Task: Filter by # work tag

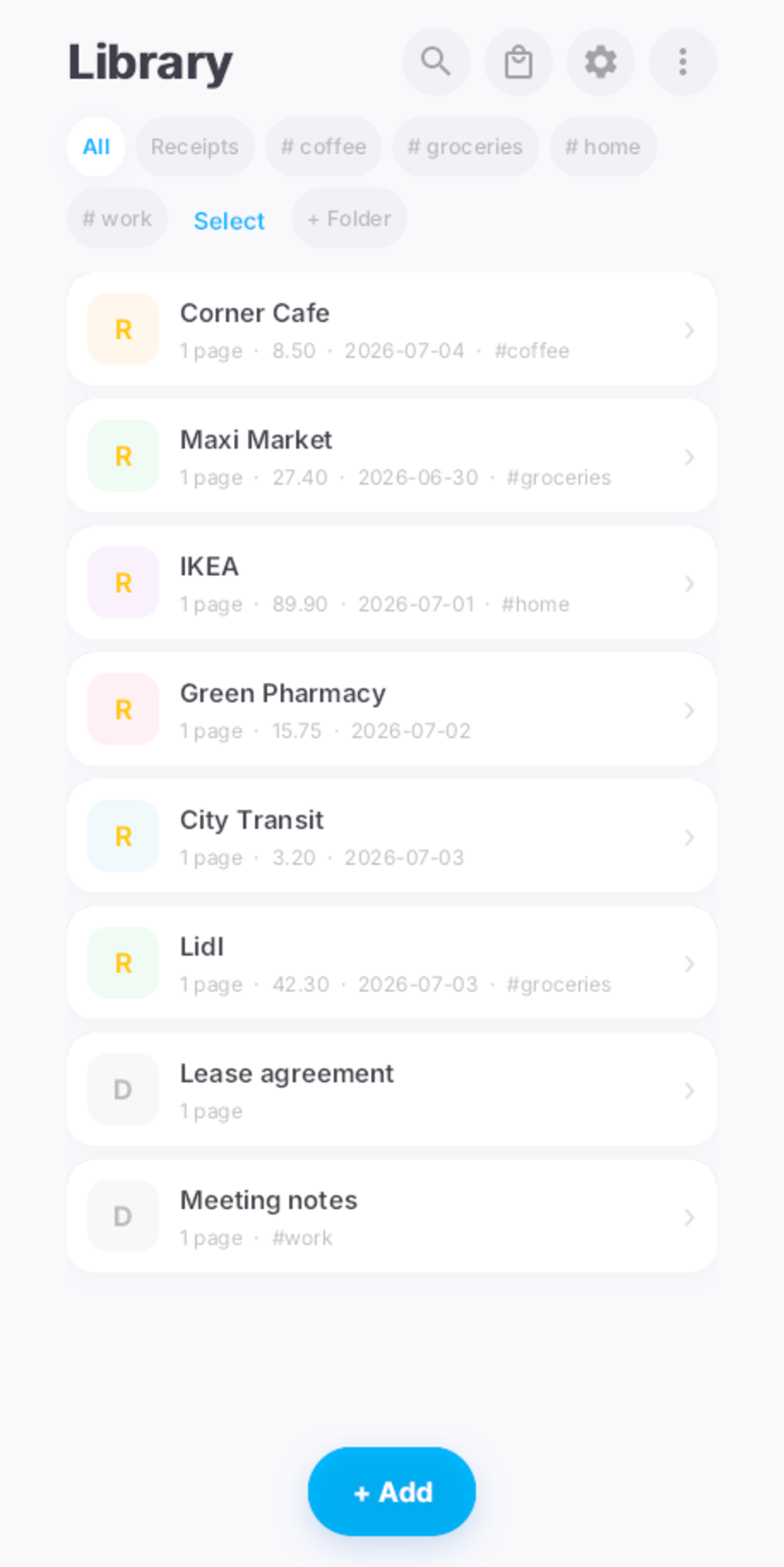Action: coord(117,219)
